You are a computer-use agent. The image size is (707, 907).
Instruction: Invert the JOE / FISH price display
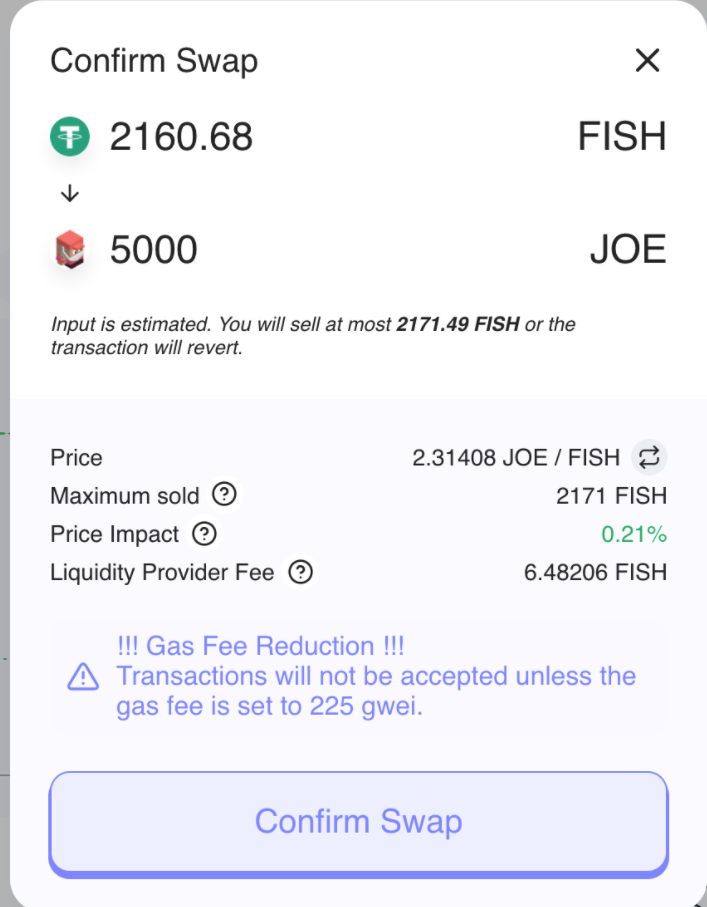pos(649,458)
